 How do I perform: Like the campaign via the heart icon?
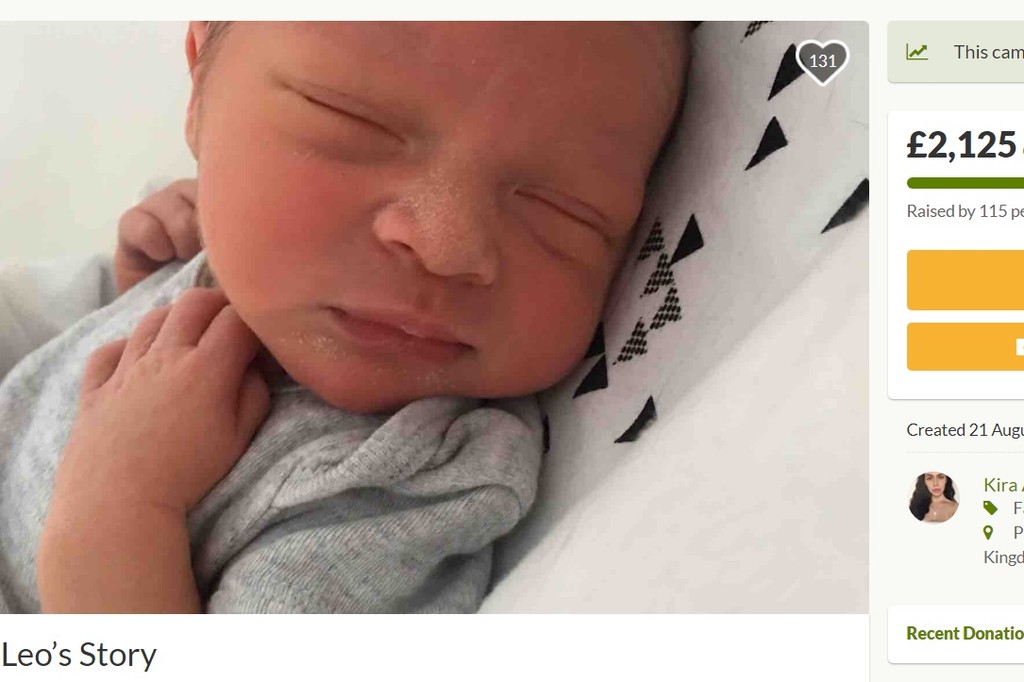822,62
